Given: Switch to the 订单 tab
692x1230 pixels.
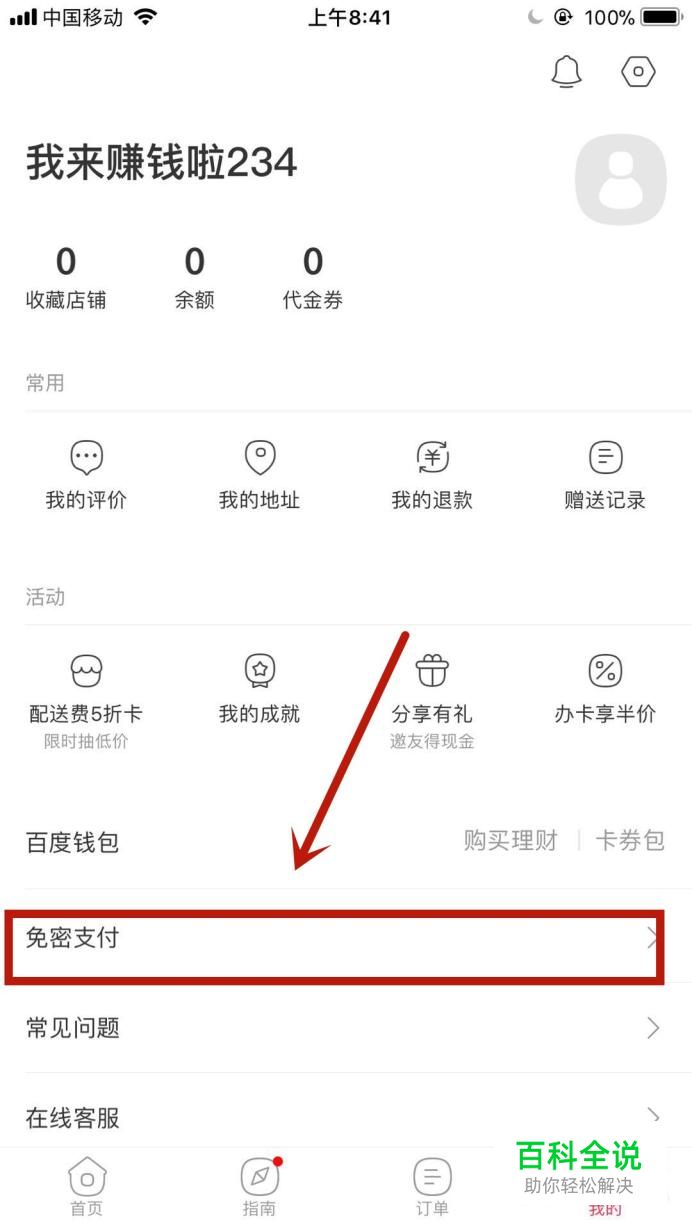Looking at the screenshot, I should tap(432, 1187).
